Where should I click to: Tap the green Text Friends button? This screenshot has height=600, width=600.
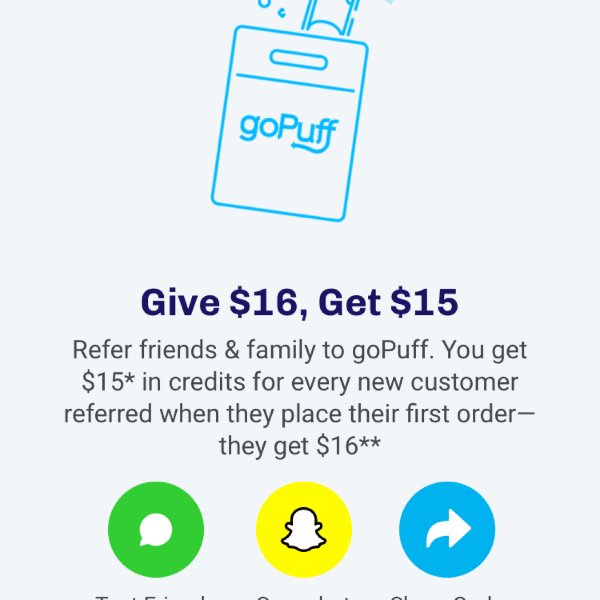[156, 530]
